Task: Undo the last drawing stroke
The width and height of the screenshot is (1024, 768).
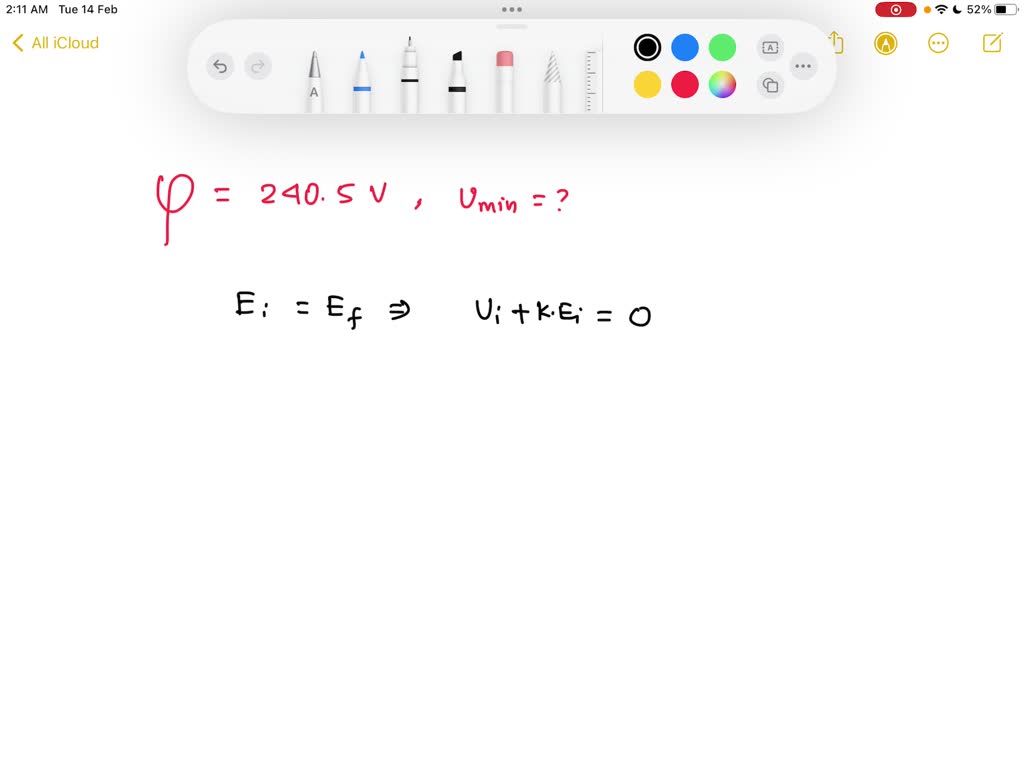Action: pos(220,67)
